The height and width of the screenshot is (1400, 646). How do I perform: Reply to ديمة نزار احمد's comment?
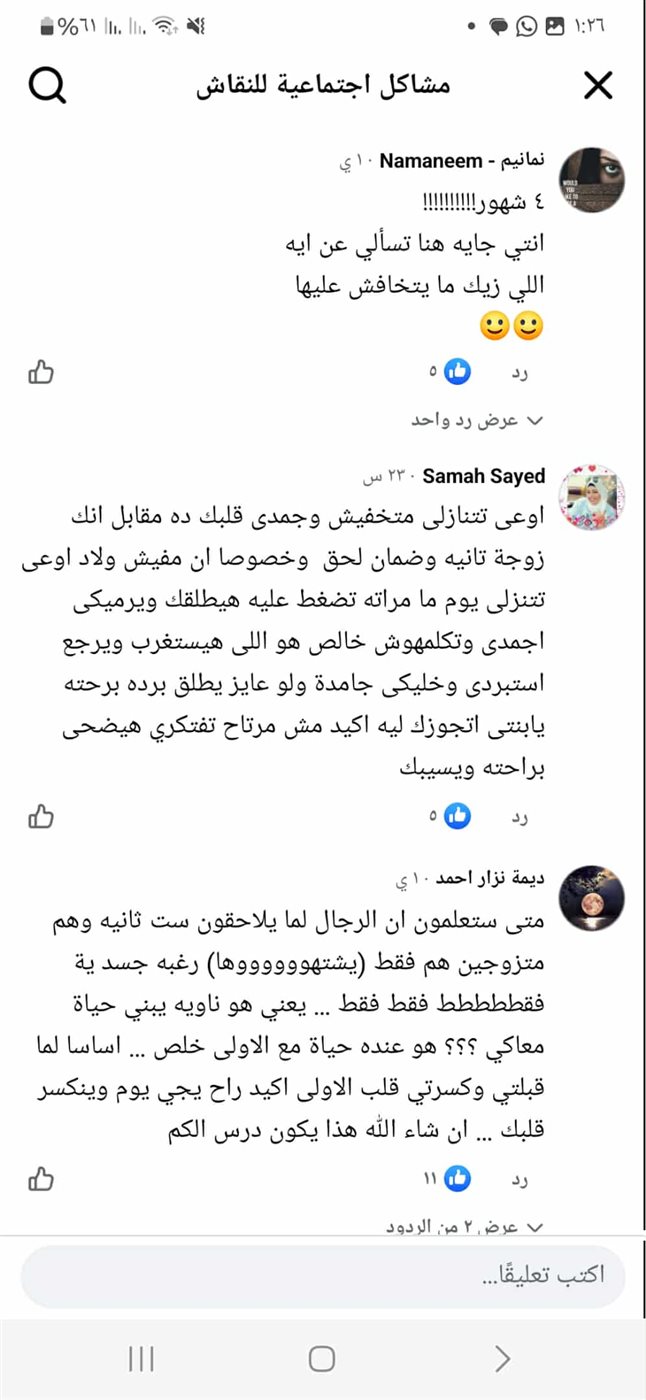point(520,1178)
